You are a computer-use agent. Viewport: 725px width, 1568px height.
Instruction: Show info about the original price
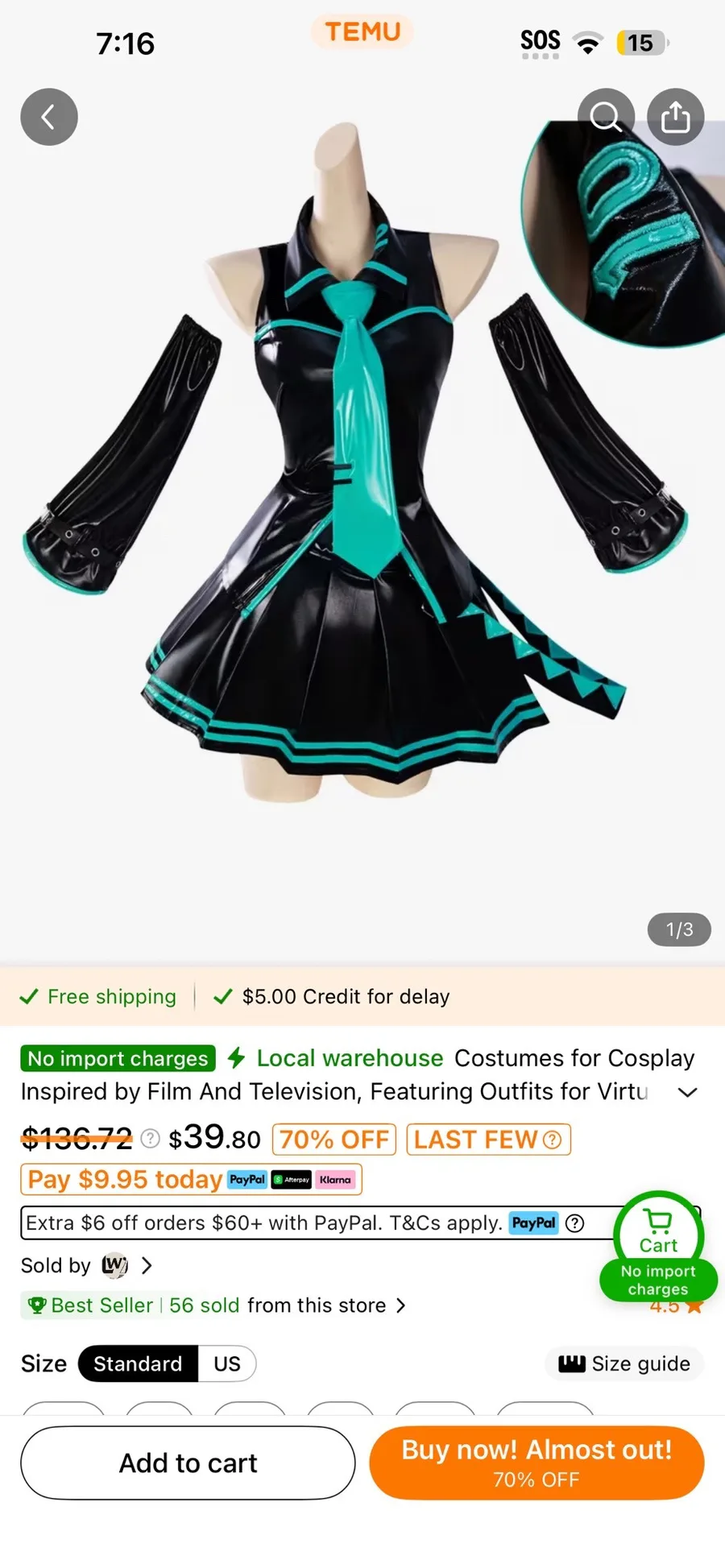point(150,1139)
